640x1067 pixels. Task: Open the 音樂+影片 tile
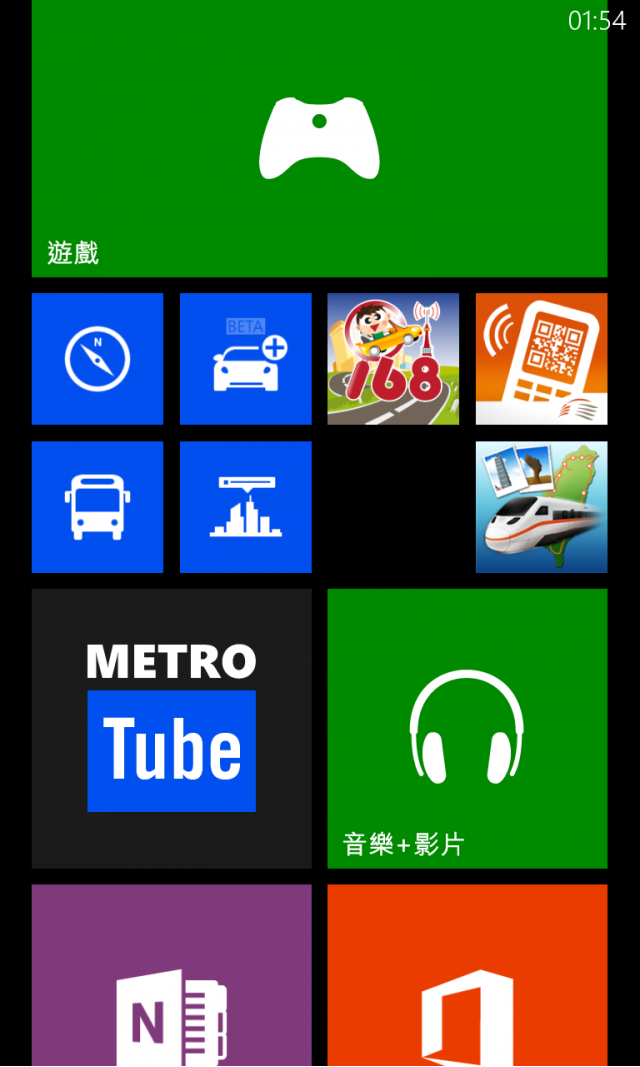[467, 728]
